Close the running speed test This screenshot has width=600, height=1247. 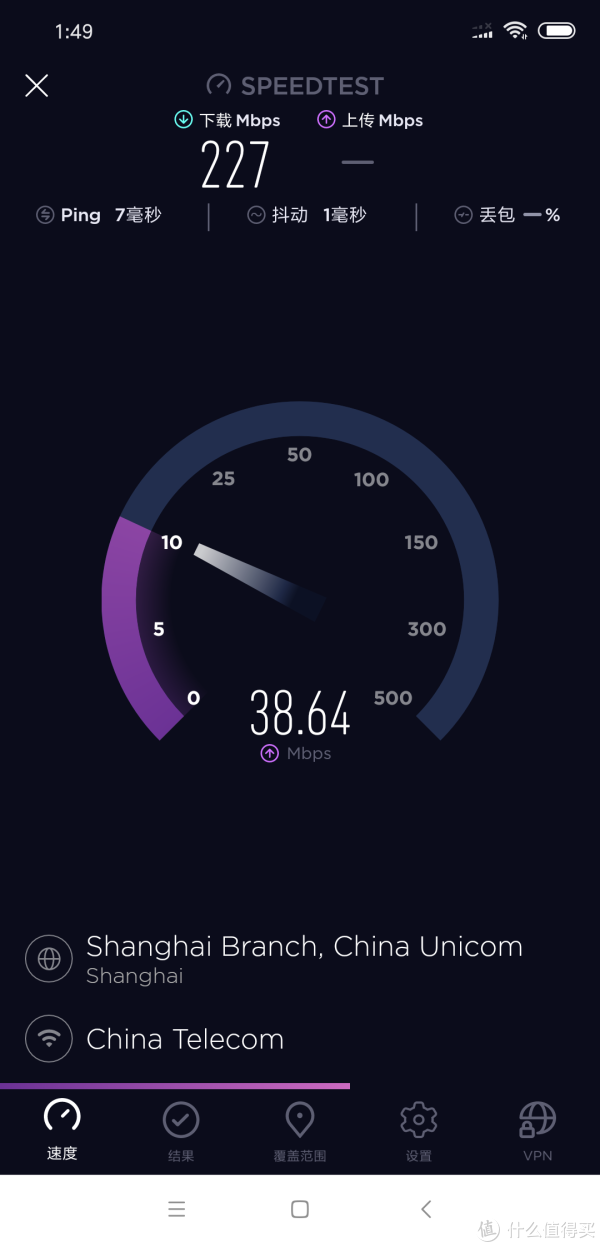click(36, 86)
